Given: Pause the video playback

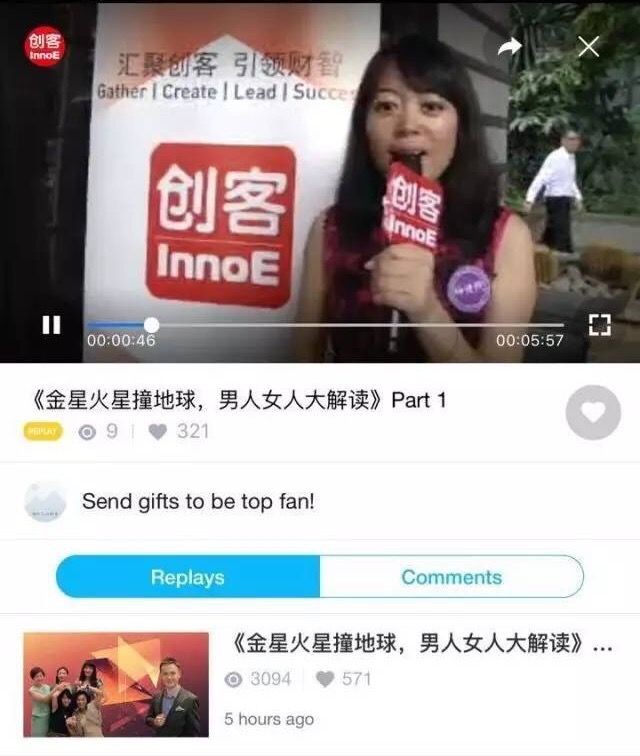Looking at the screenshot, I should point(51,324).
